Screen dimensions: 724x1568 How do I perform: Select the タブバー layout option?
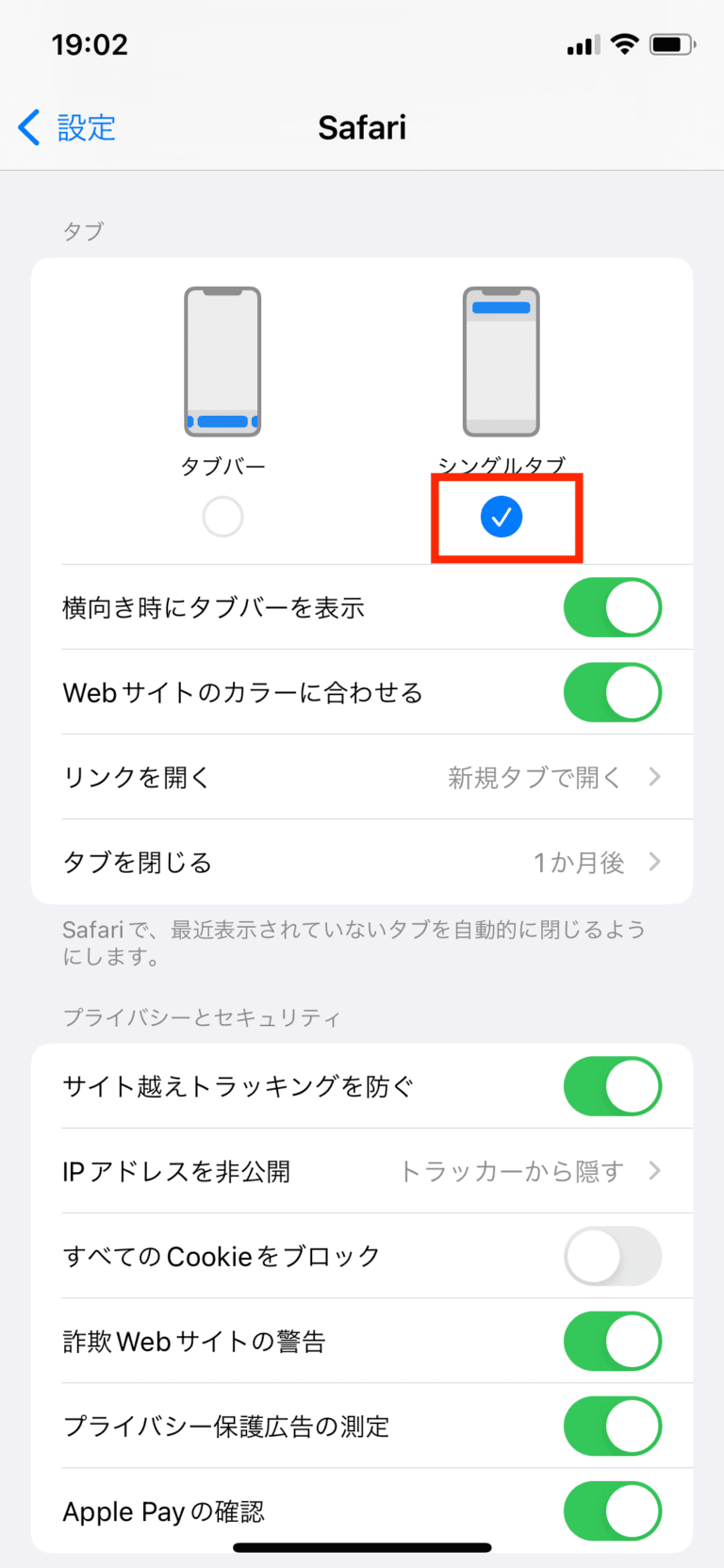pyautogui.click(x=222, y=517)
